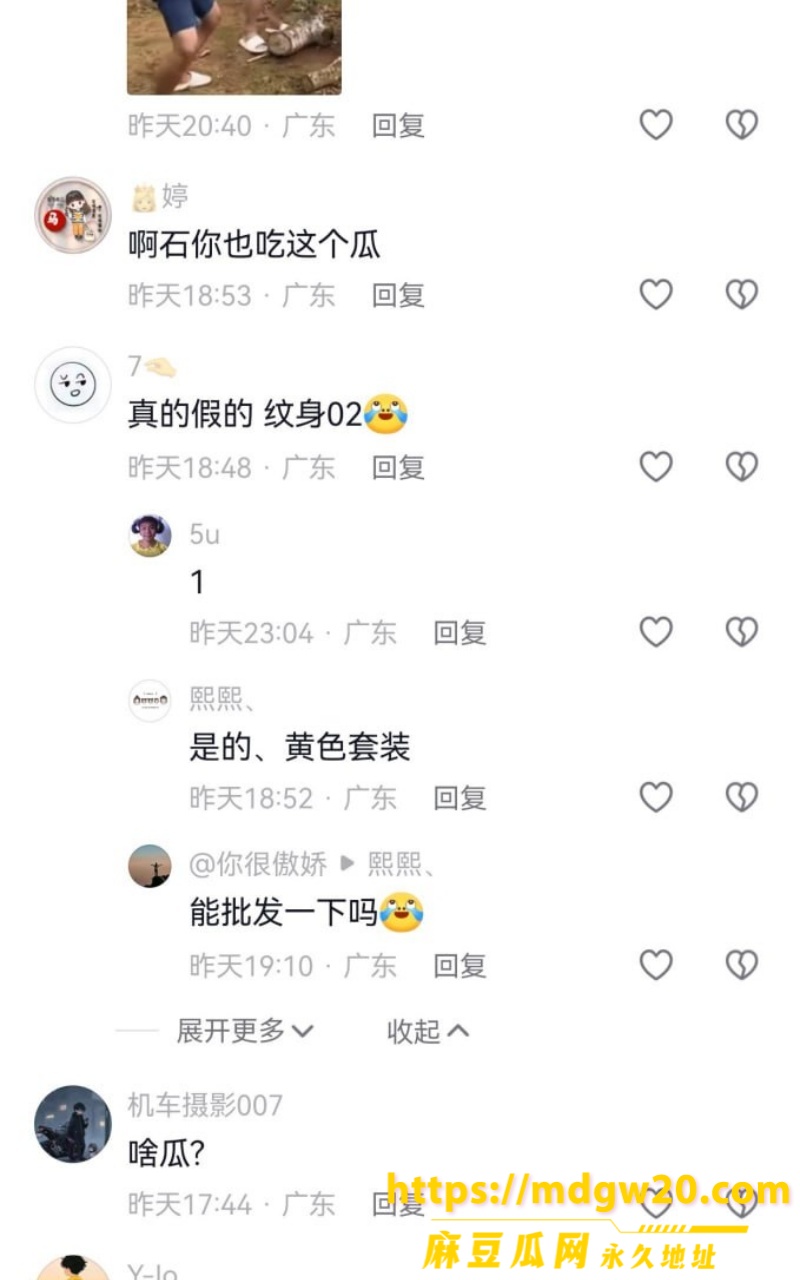Collapse the replies with 收起
The image size is (800, 1280).
pyautogui.click(x=428, y=1031)
